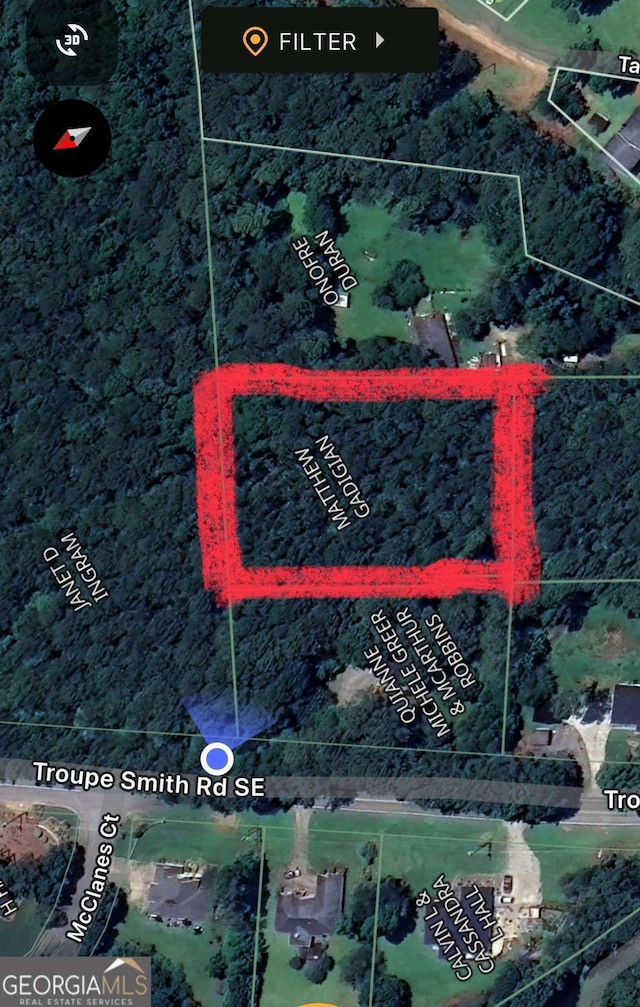Tap the compass to reset orientation
The width and height of the screenshot is (640, 1007).
click(72, 138)
